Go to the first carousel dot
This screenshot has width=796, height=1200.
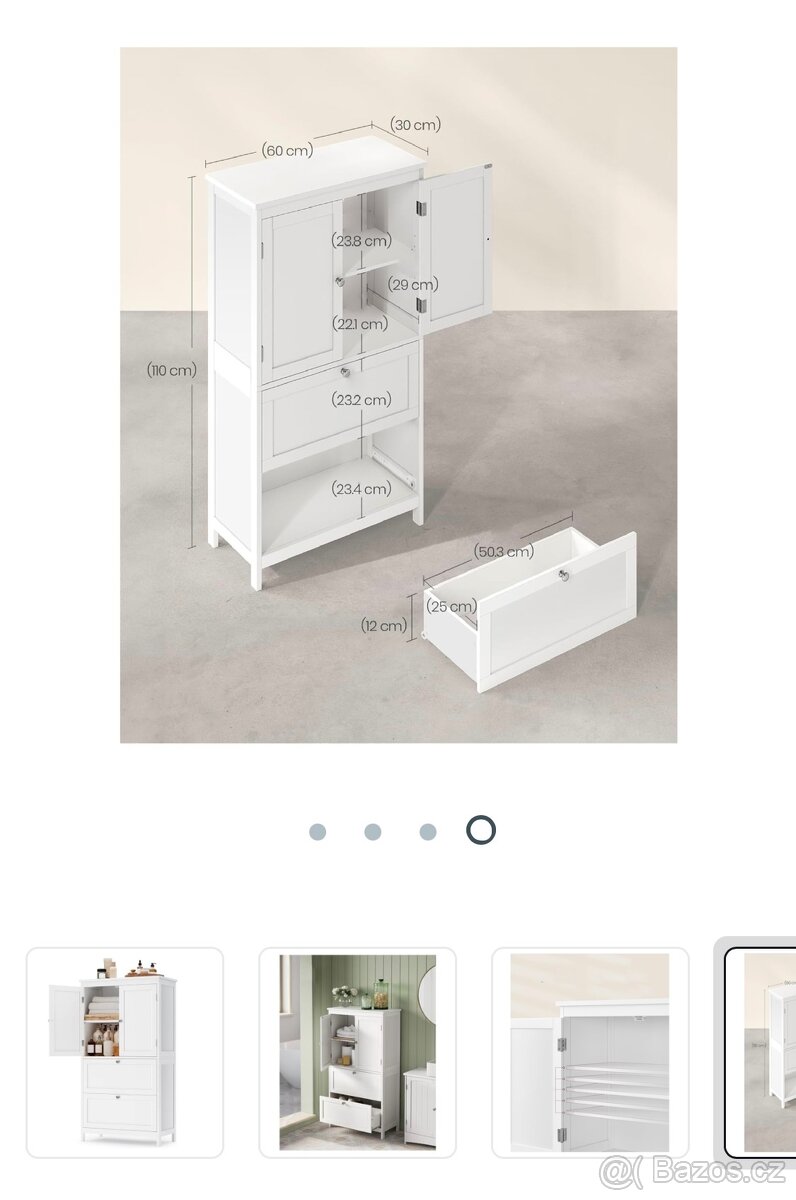pos(318,832)
